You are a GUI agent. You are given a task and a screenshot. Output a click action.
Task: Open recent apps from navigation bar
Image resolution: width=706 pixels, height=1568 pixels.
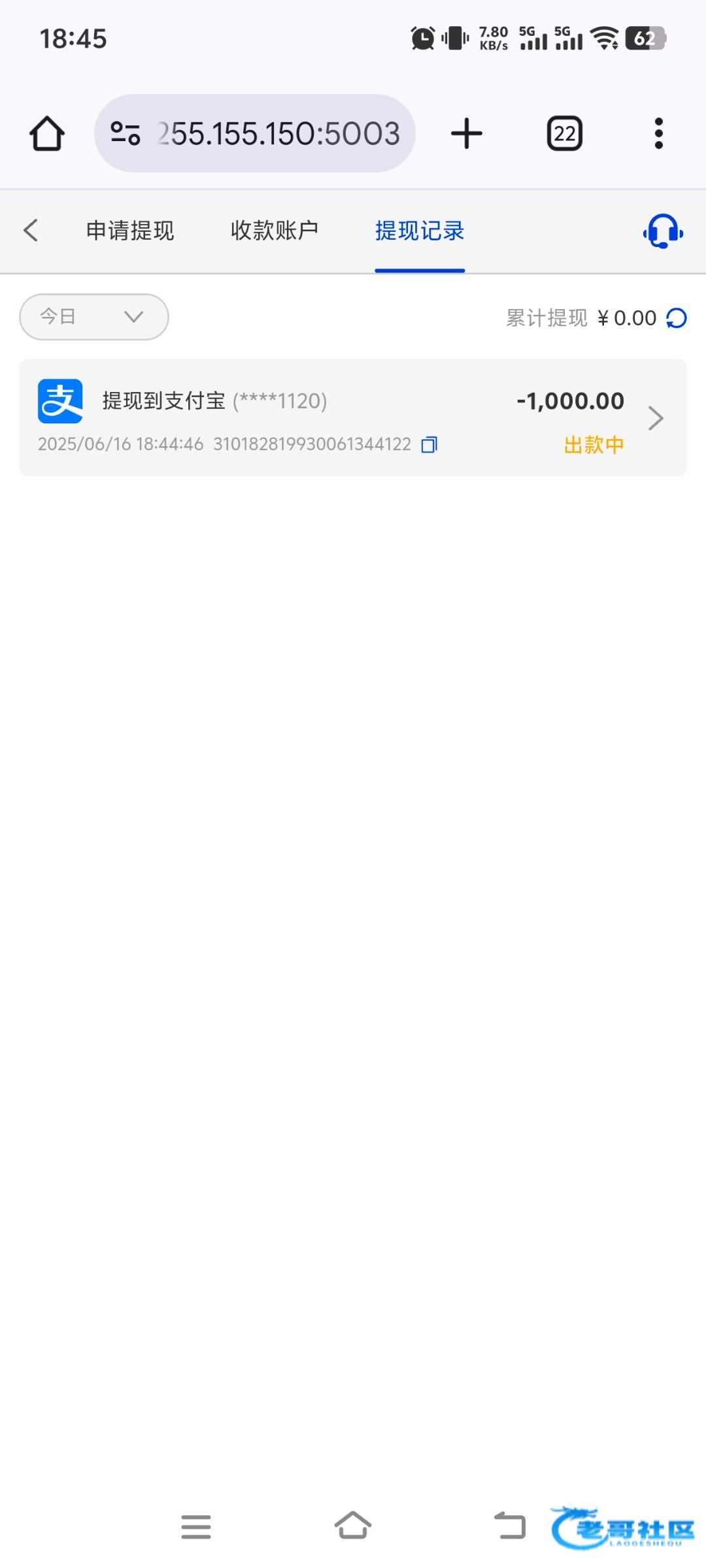[x=196, y=1527]
